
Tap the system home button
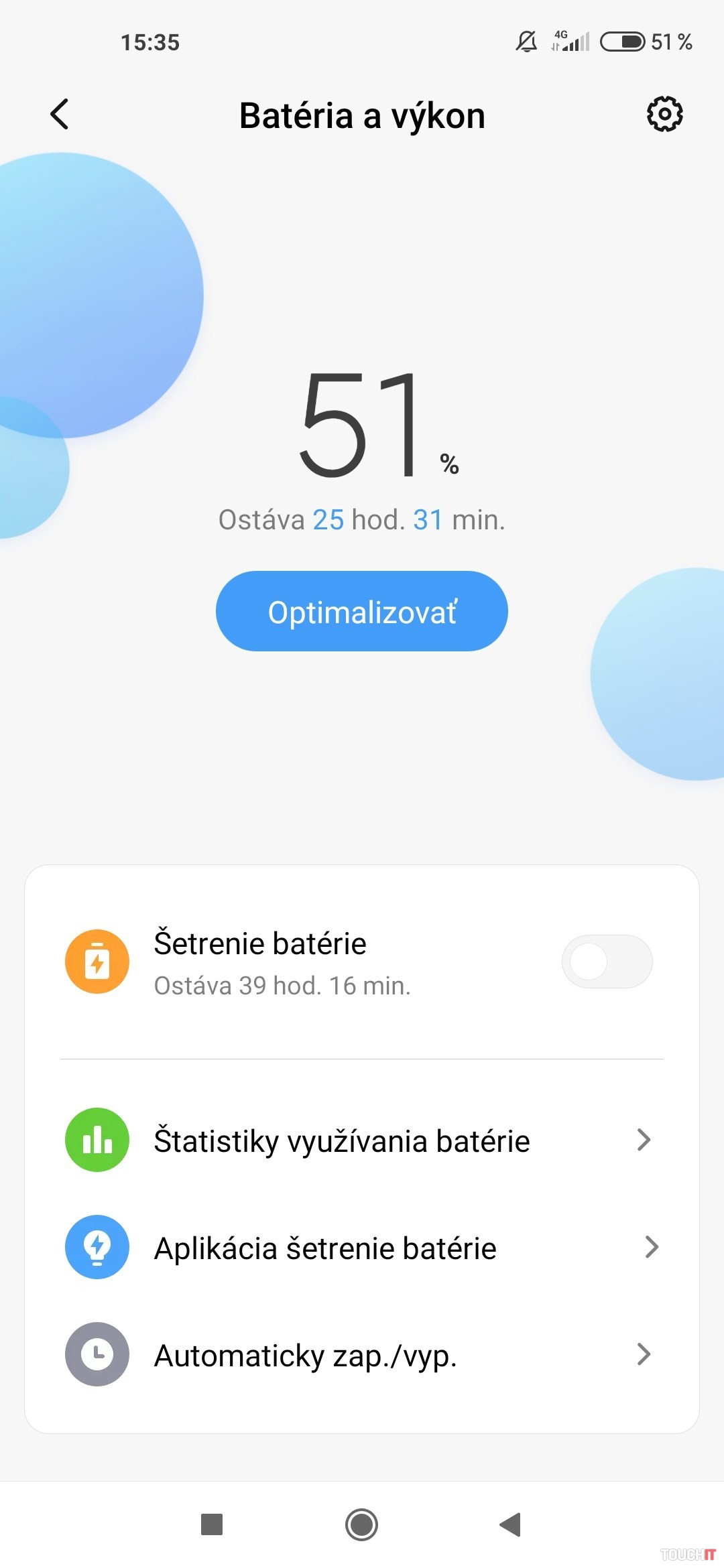361,1524
